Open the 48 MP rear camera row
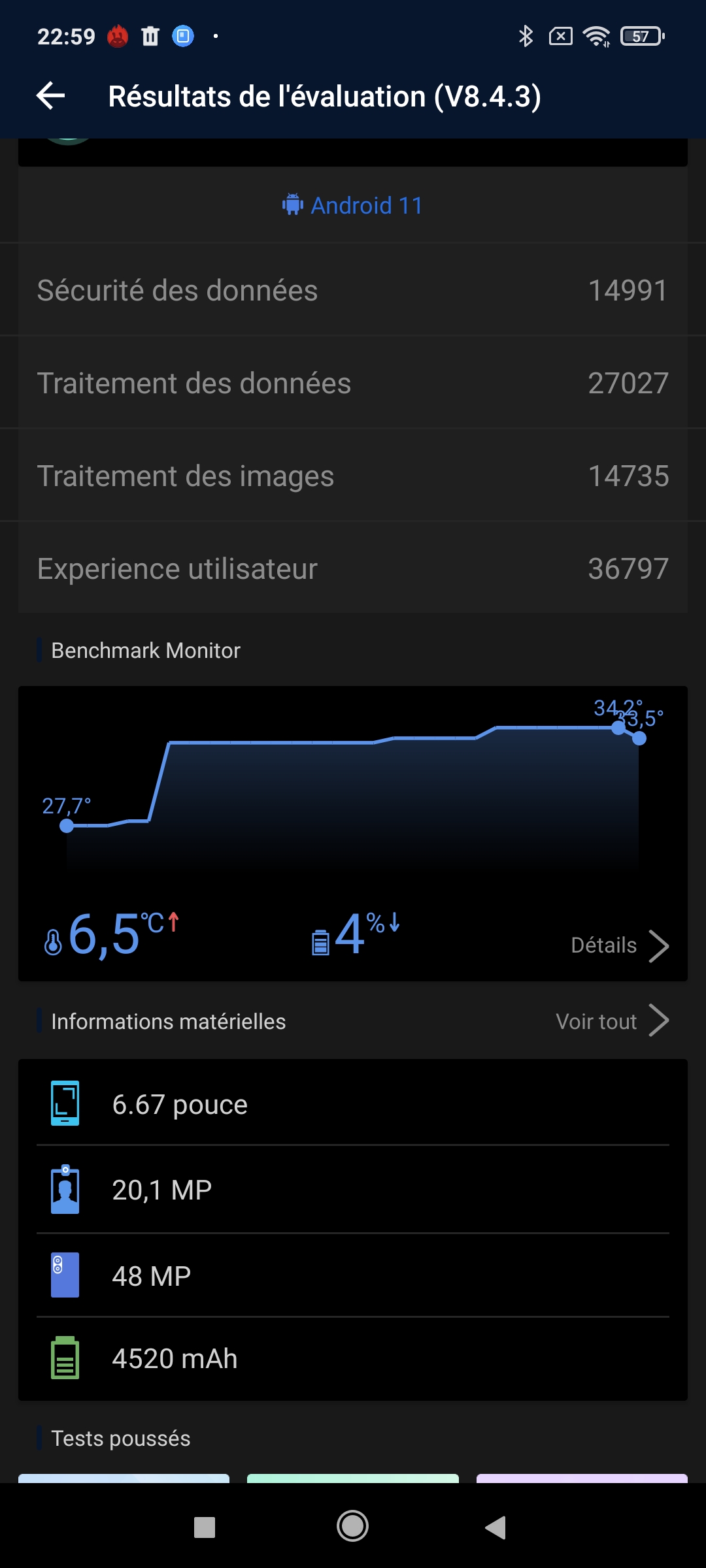This screenshot has height=1568, width=706. click(353, 1275)
